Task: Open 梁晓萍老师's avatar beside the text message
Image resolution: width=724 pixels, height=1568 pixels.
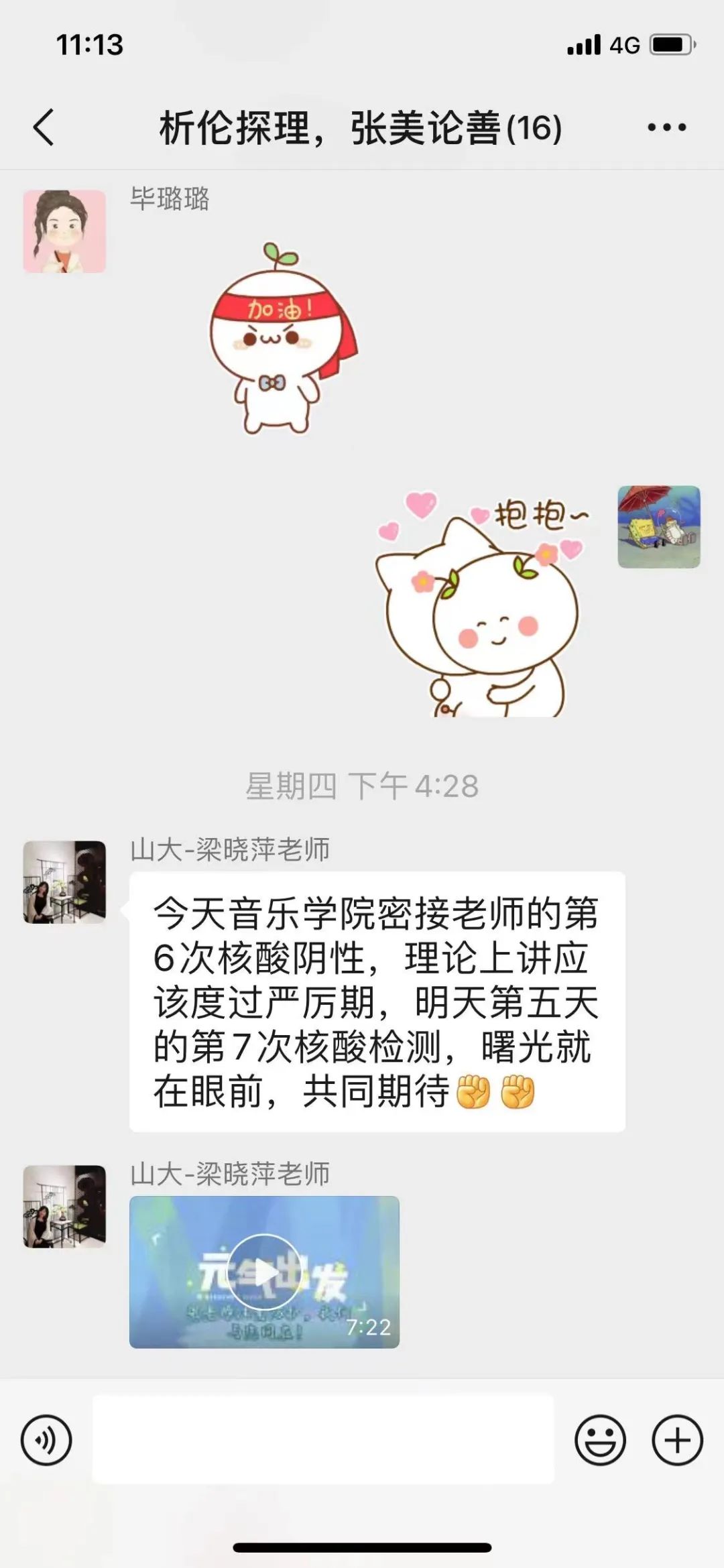Action: 64,882
